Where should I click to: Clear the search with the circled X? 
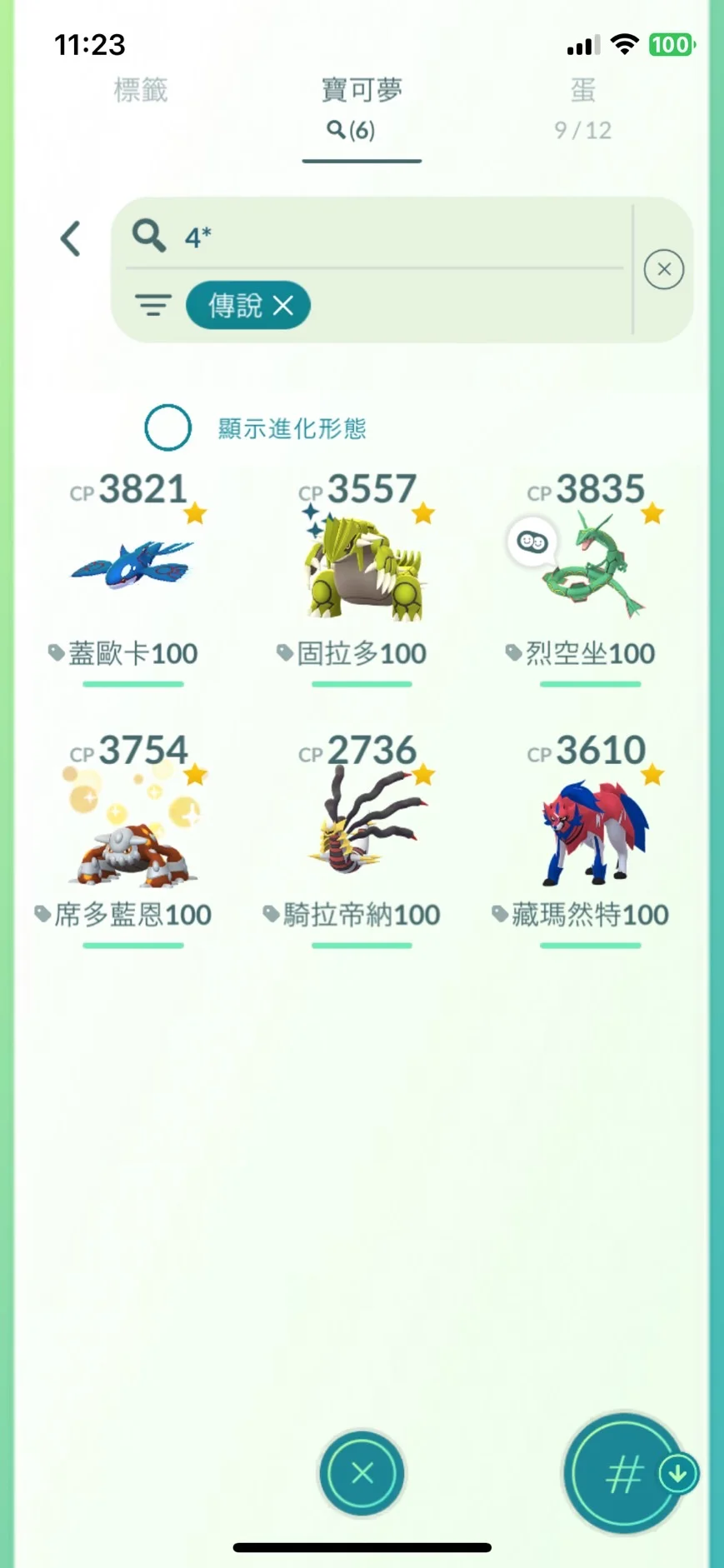663,269
